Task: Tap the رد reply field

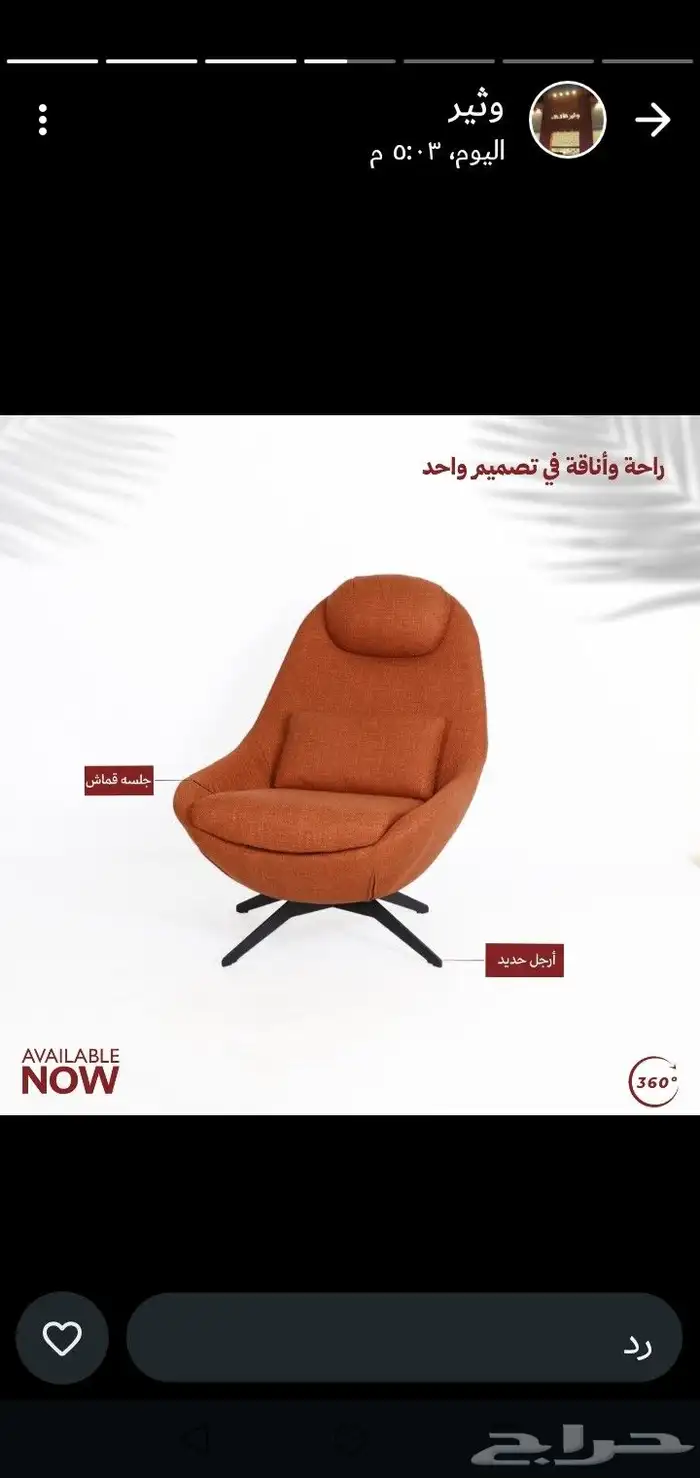Action: point(404,1338)
